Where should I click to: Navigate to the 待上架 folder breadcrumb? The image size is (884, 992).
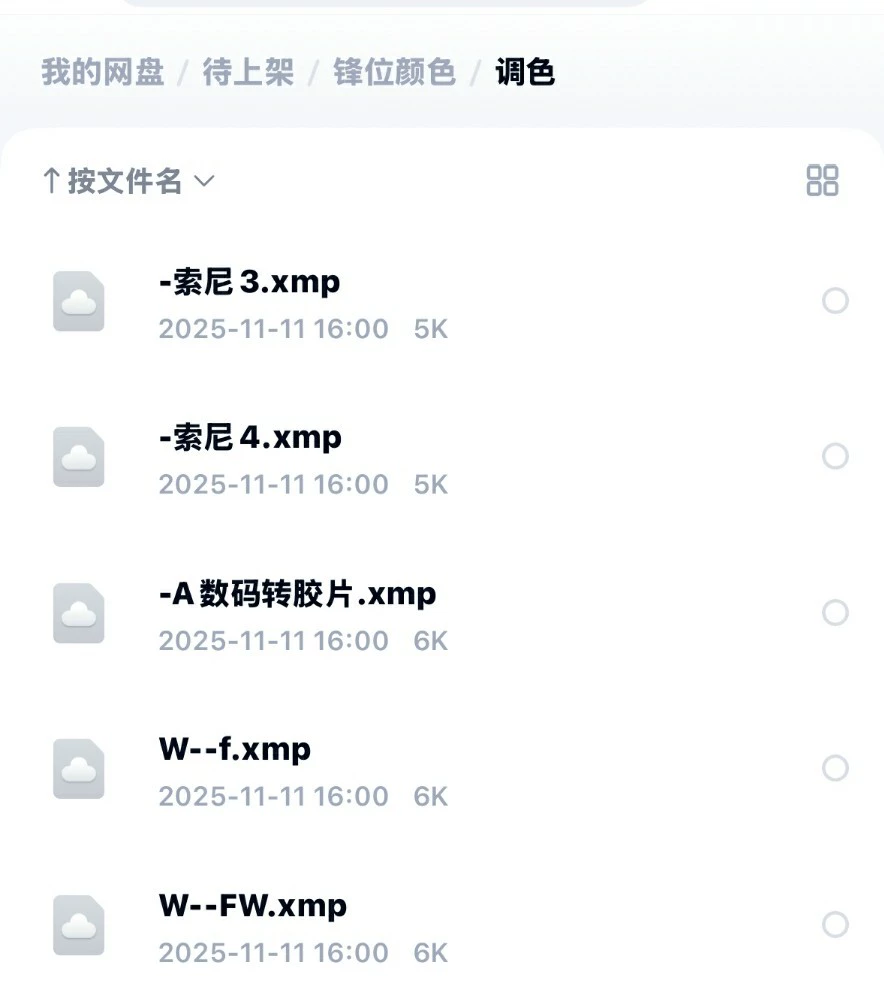pos(248,72)
